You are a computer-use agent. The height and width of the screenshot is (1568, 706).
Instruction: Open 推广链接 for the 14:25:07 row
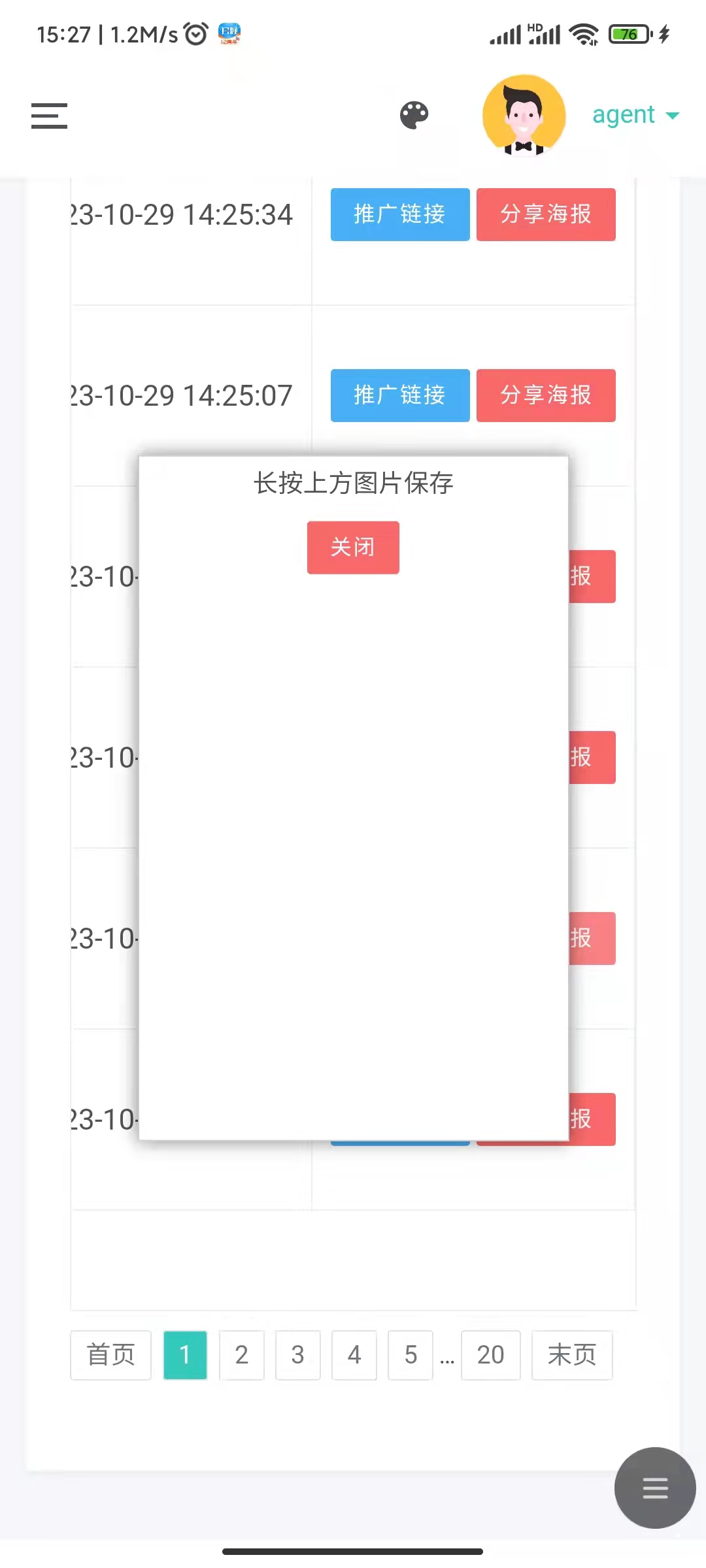coord(400,395)
